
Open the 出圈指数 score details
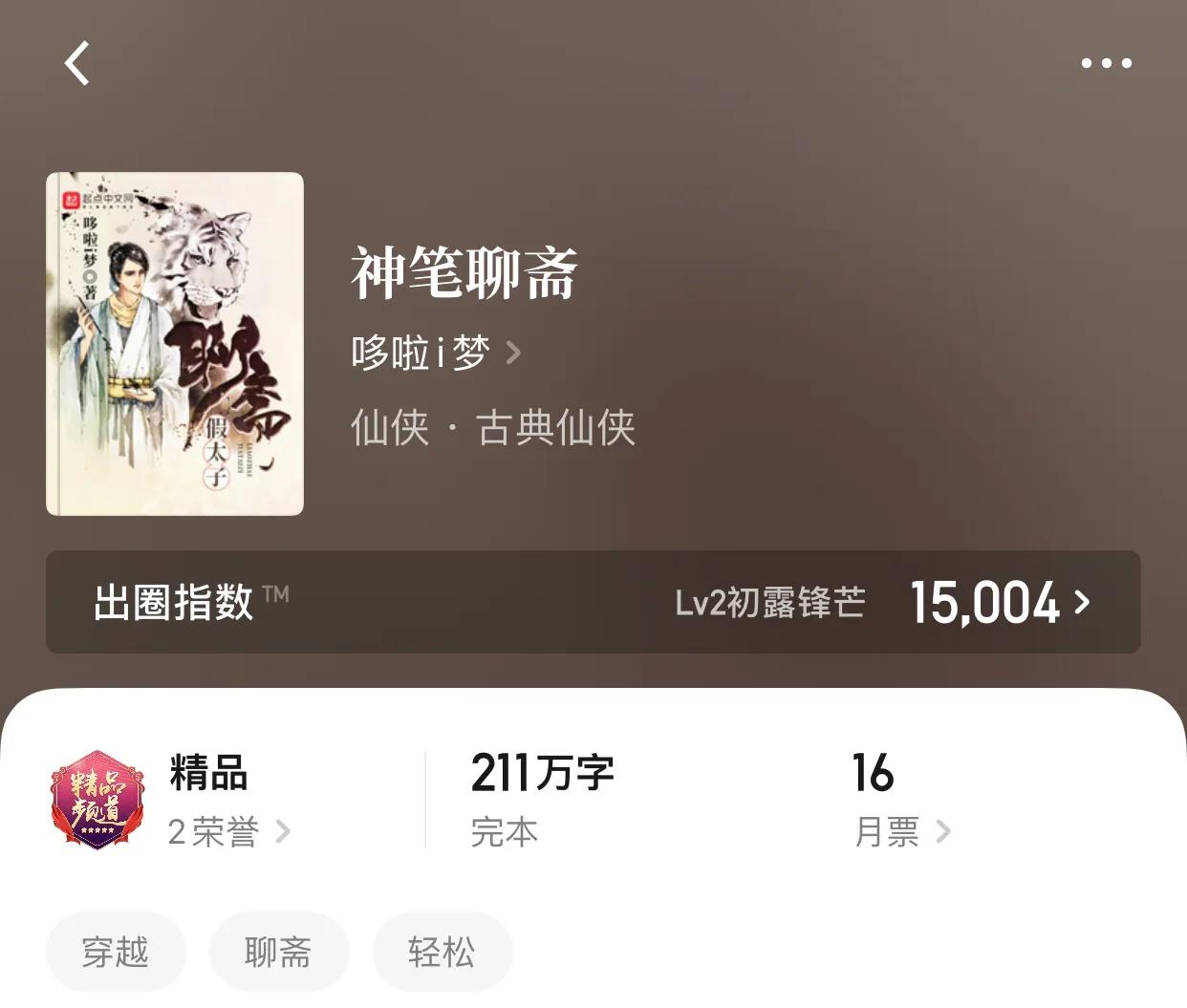593,602
